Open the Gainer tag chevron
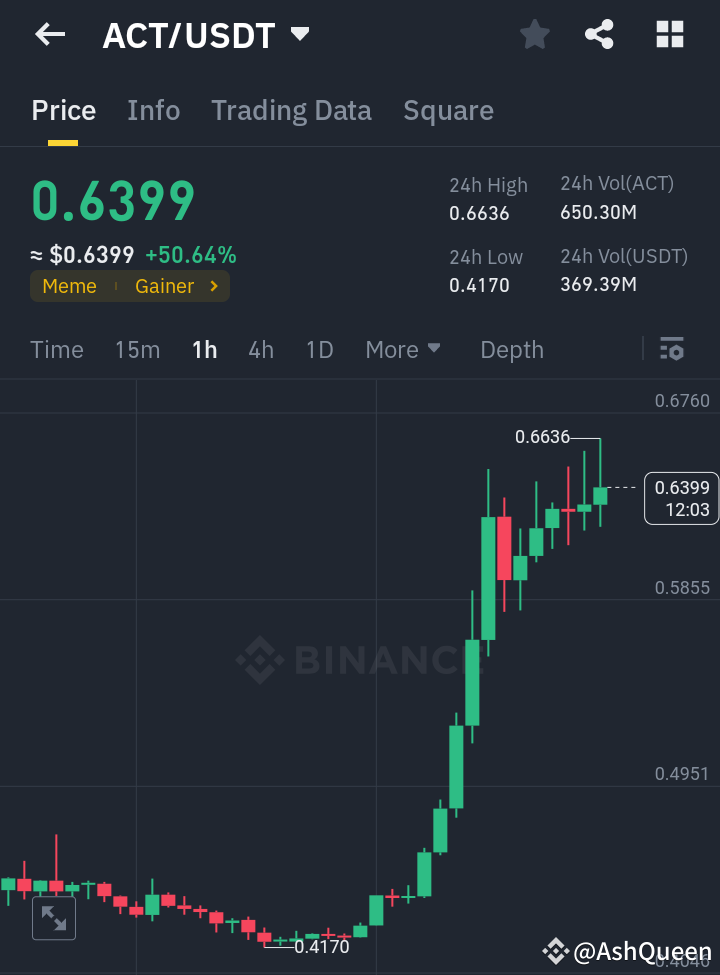This screenshot has width=720, height=975. (212, 286)
